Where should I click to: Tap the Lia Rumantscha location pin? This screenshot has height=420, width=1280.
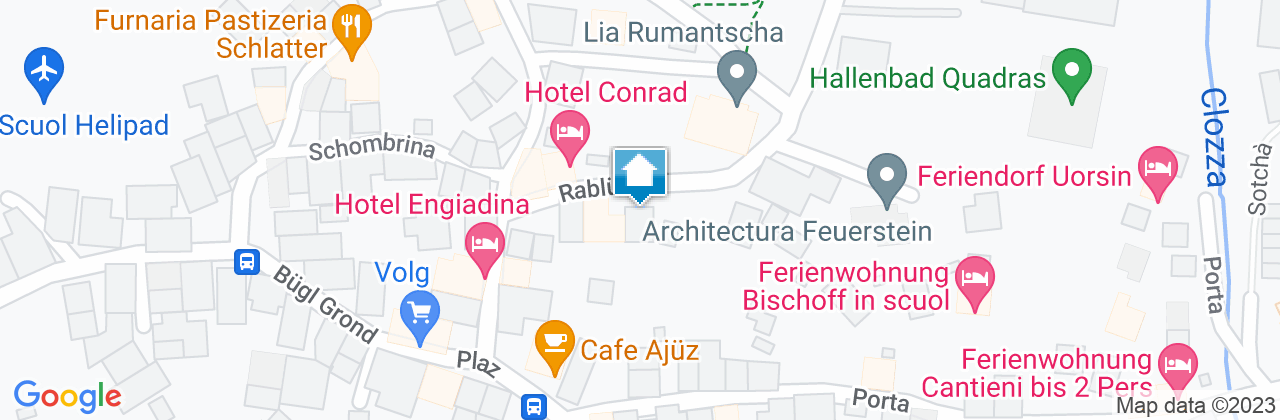tap(738, 75)
